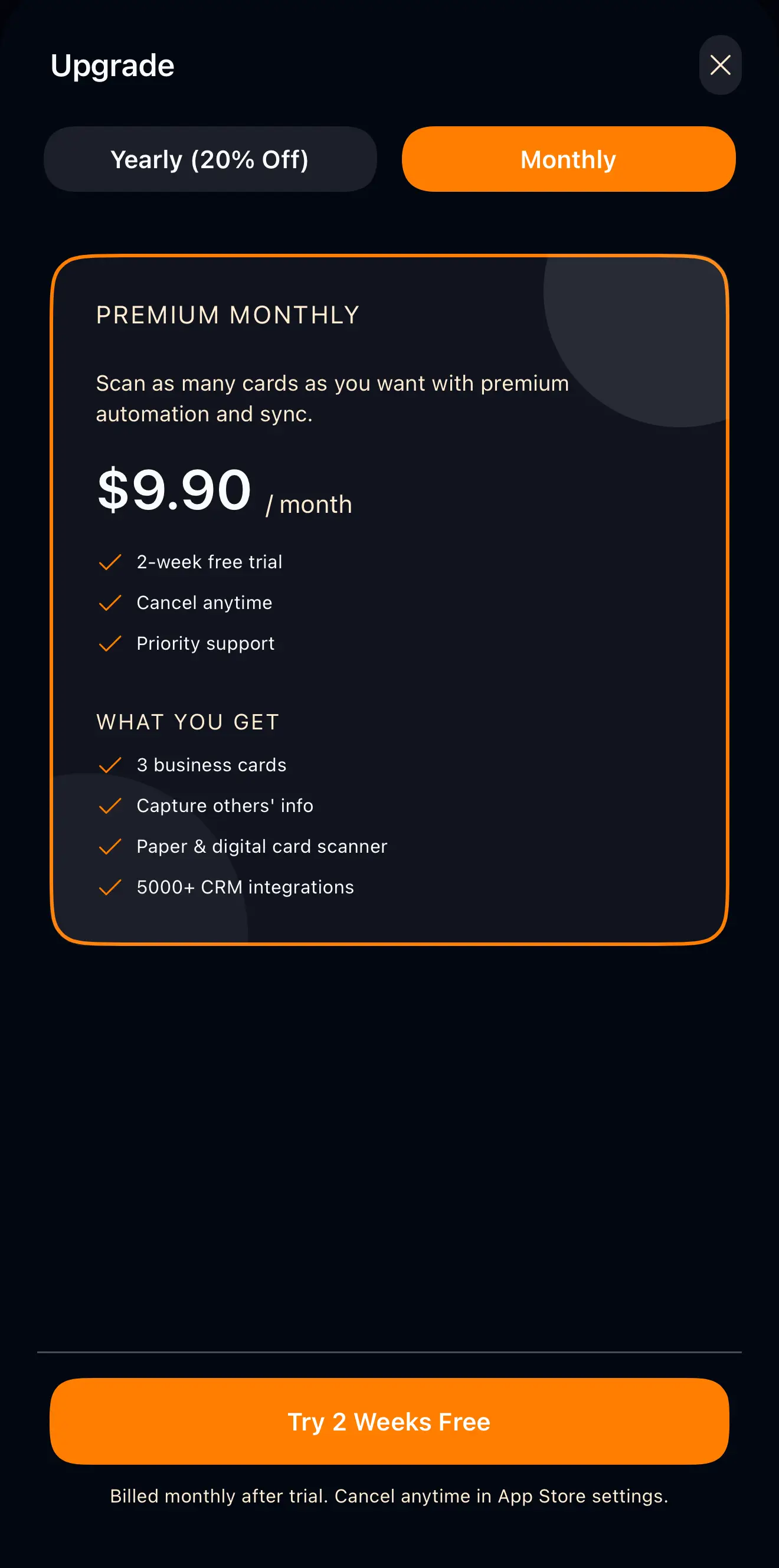Tap Try 2 Weeks Free button

point(389,1421)
